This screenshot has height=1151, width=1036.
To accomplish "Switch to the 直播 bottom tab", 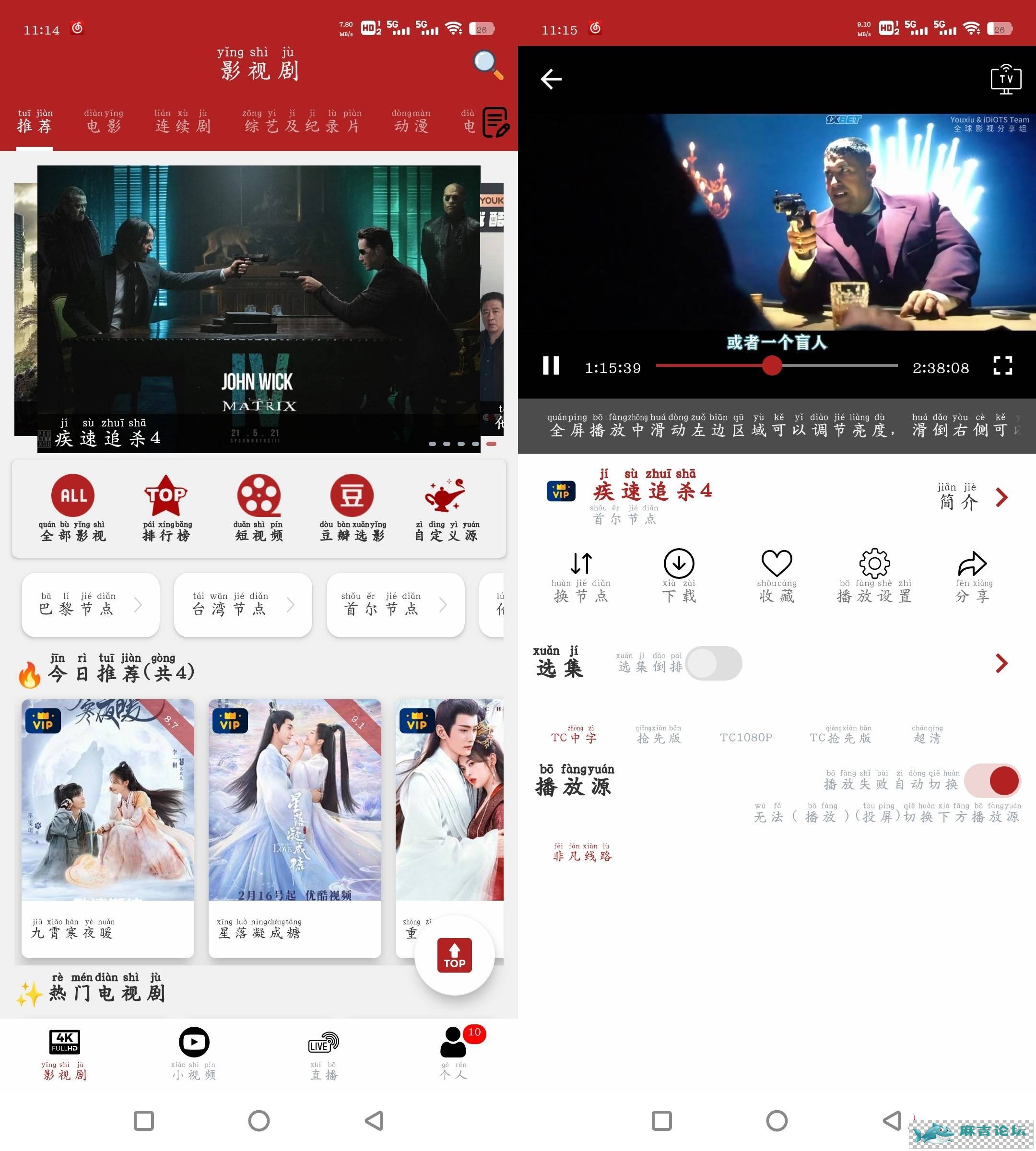I will [323, 1053].
